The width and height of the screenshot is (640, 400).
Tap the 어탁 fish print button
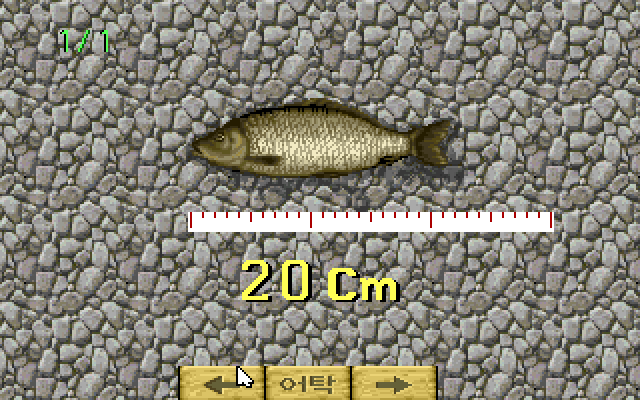[308, 383]
